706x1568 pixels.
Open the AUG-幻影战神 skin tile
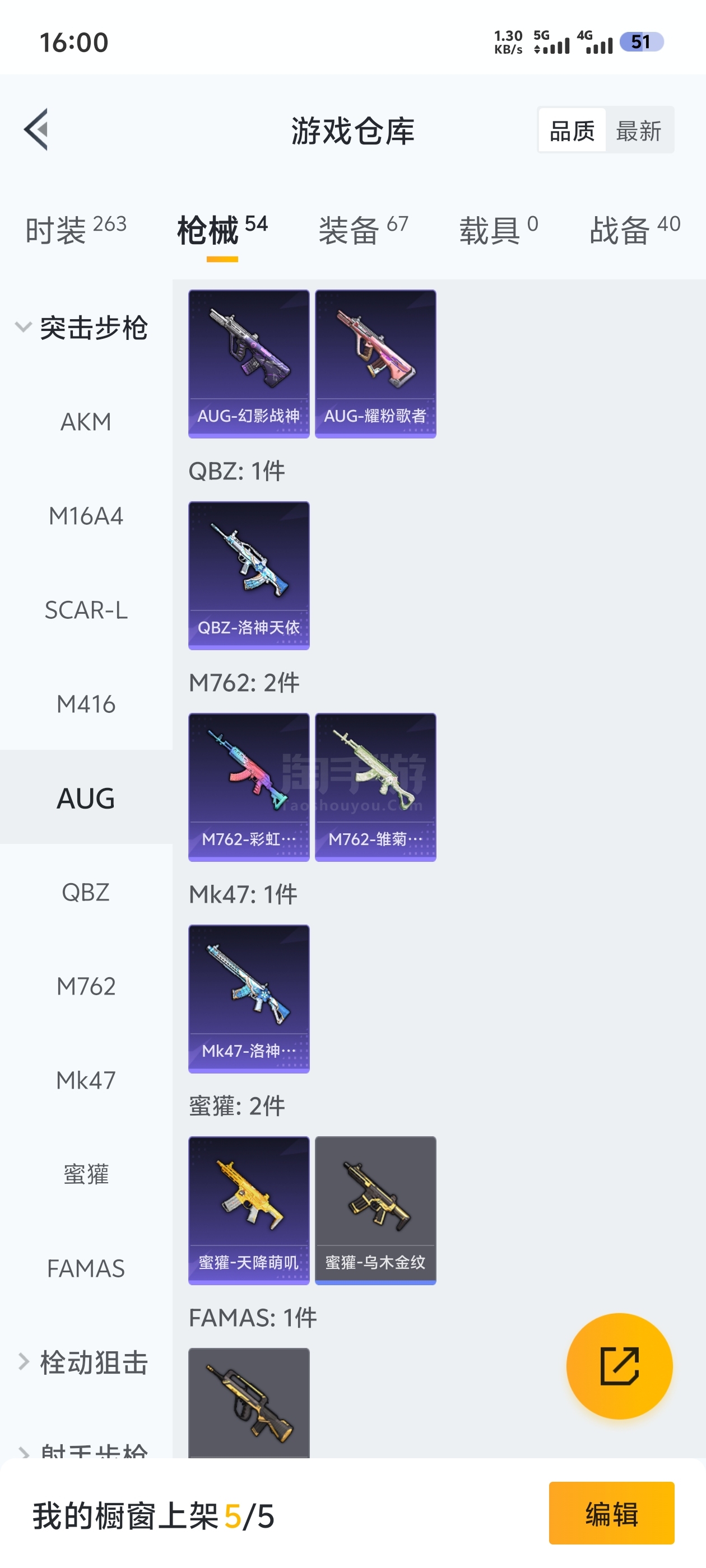pyautogui.click(x=249, y=363)
